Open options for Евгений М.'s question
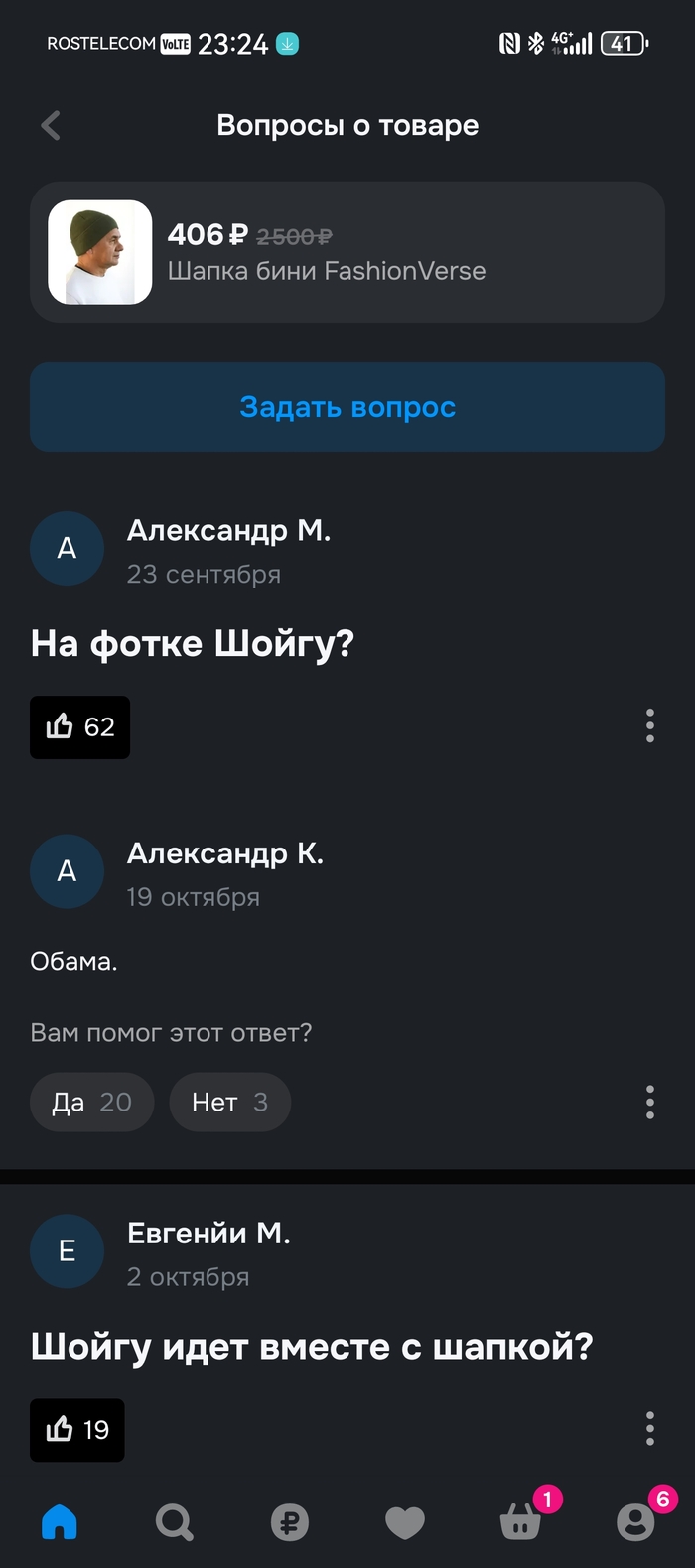Image resolution: width=695 pixels, height=1568 pixels. 649,1429
